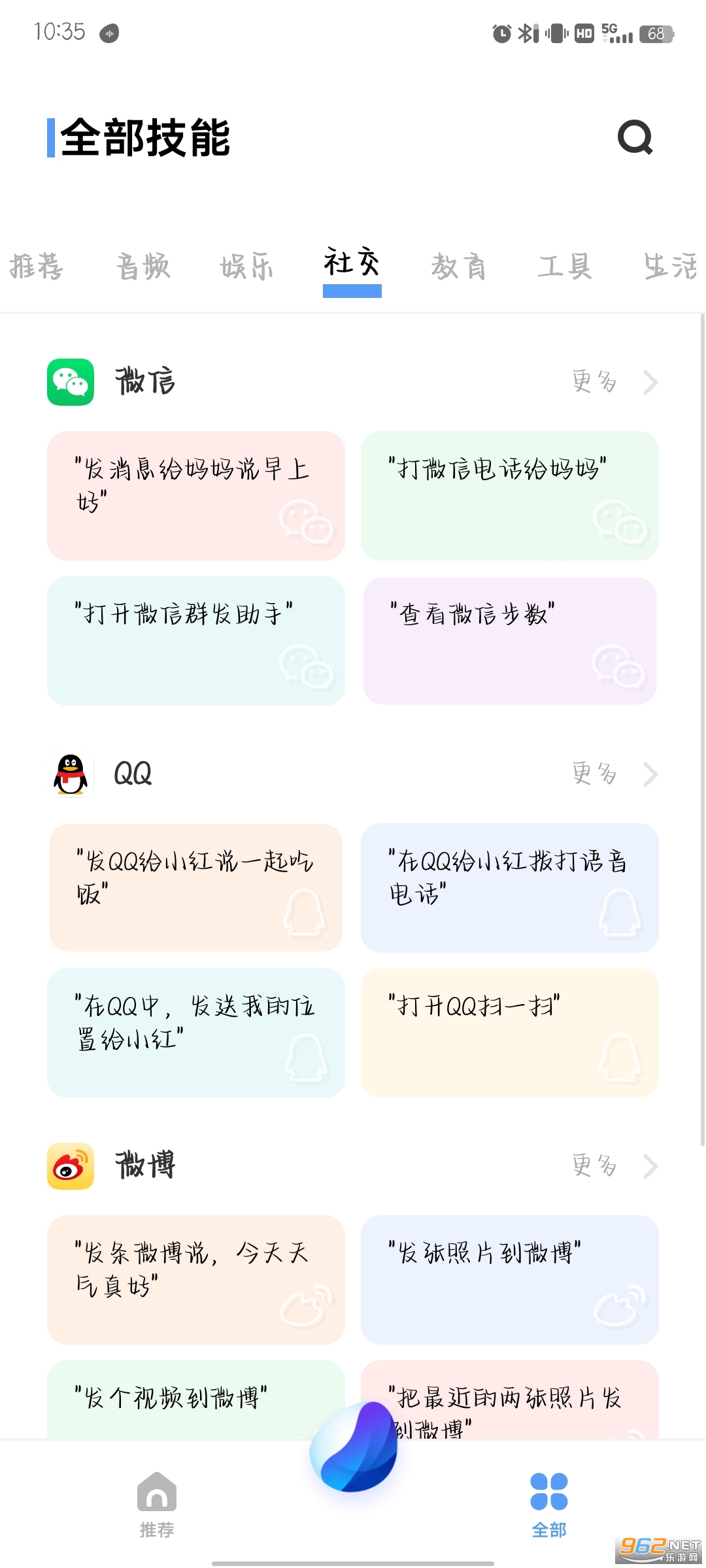Switch to the 推荐 top tab

coord(37,267)
